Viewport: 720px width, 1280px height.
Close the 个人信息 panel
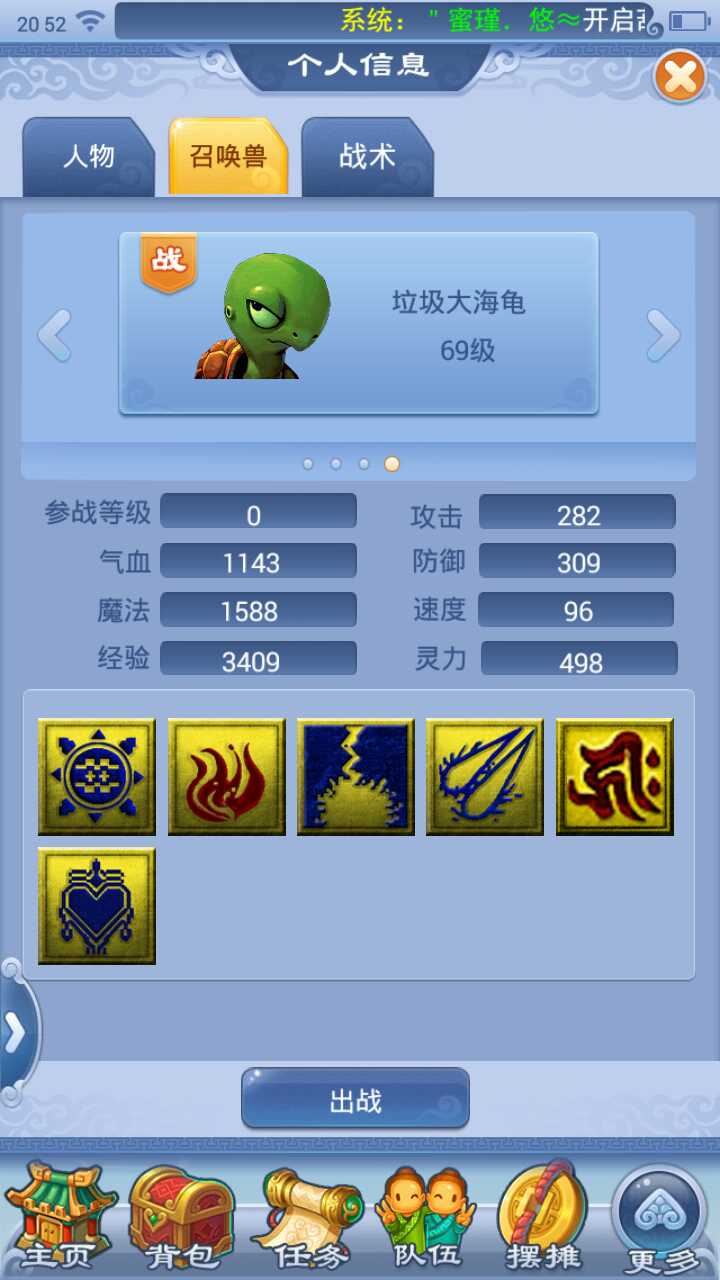click(680, 77)
